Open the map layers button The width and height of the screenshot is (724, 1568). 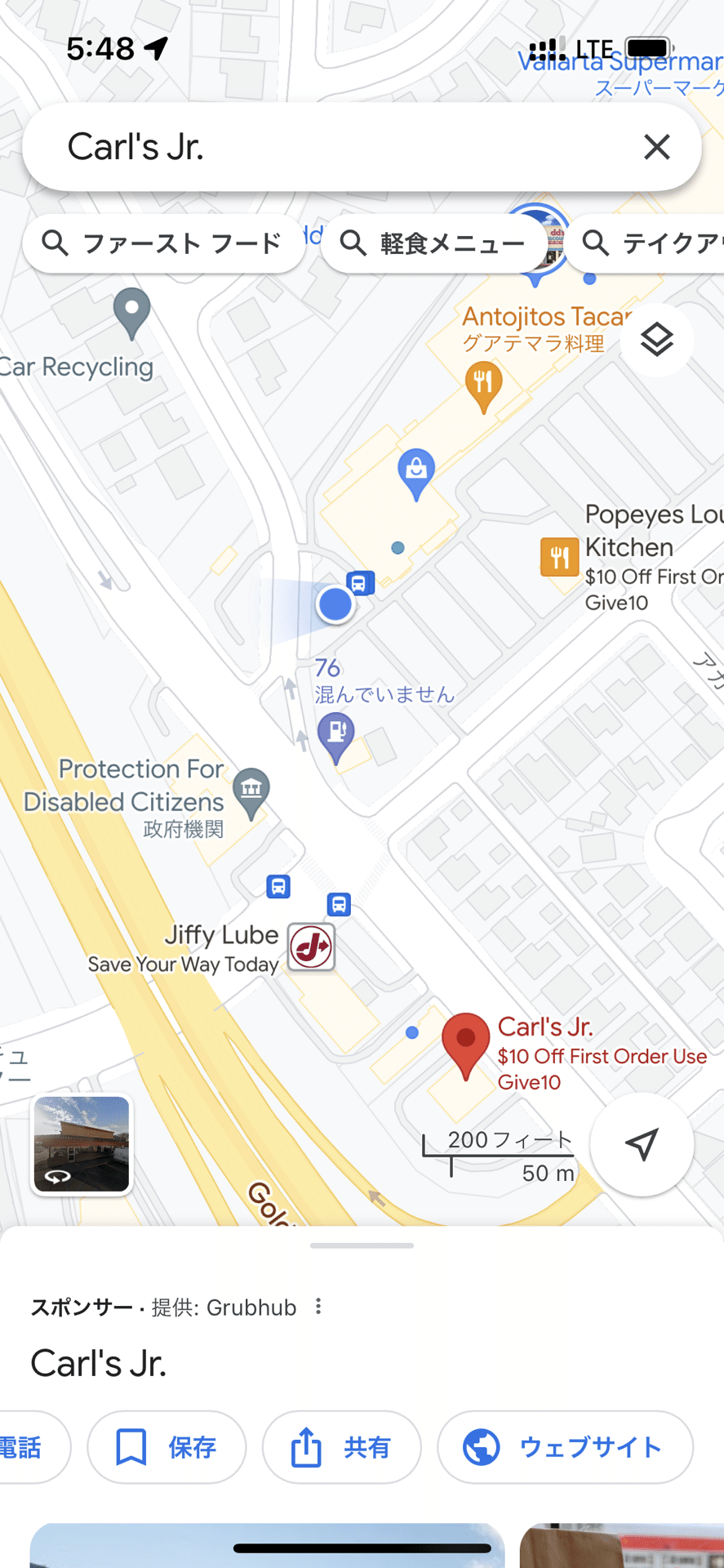(x=656, y=340)
